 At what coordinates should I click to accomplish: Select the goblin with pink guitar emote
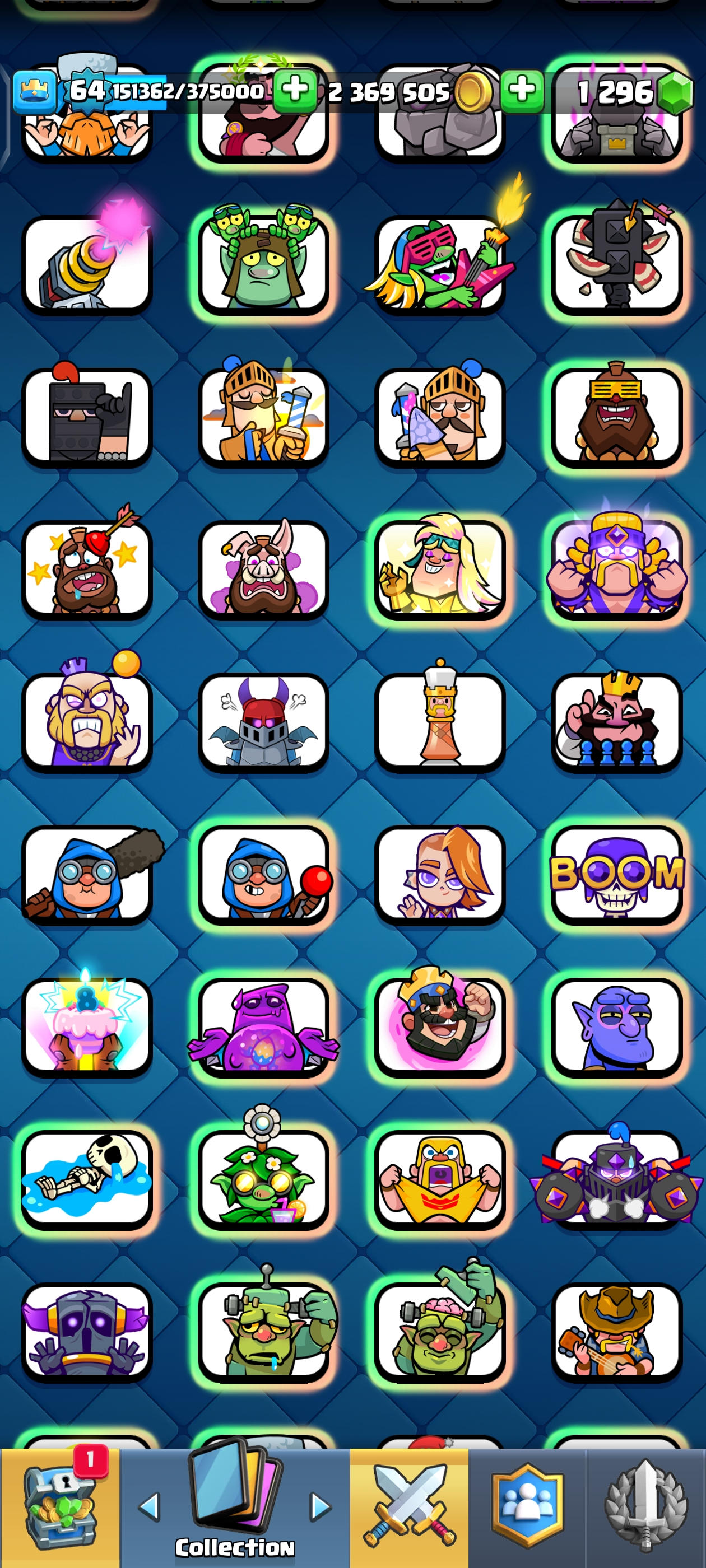[x=440, y=265]
